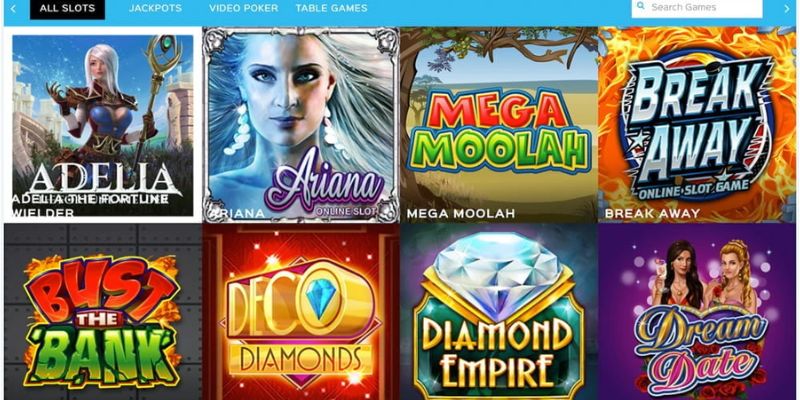Play the Mega Moolah slot
The width and height of the screenshot is (800, 400).
coord(498,124)
